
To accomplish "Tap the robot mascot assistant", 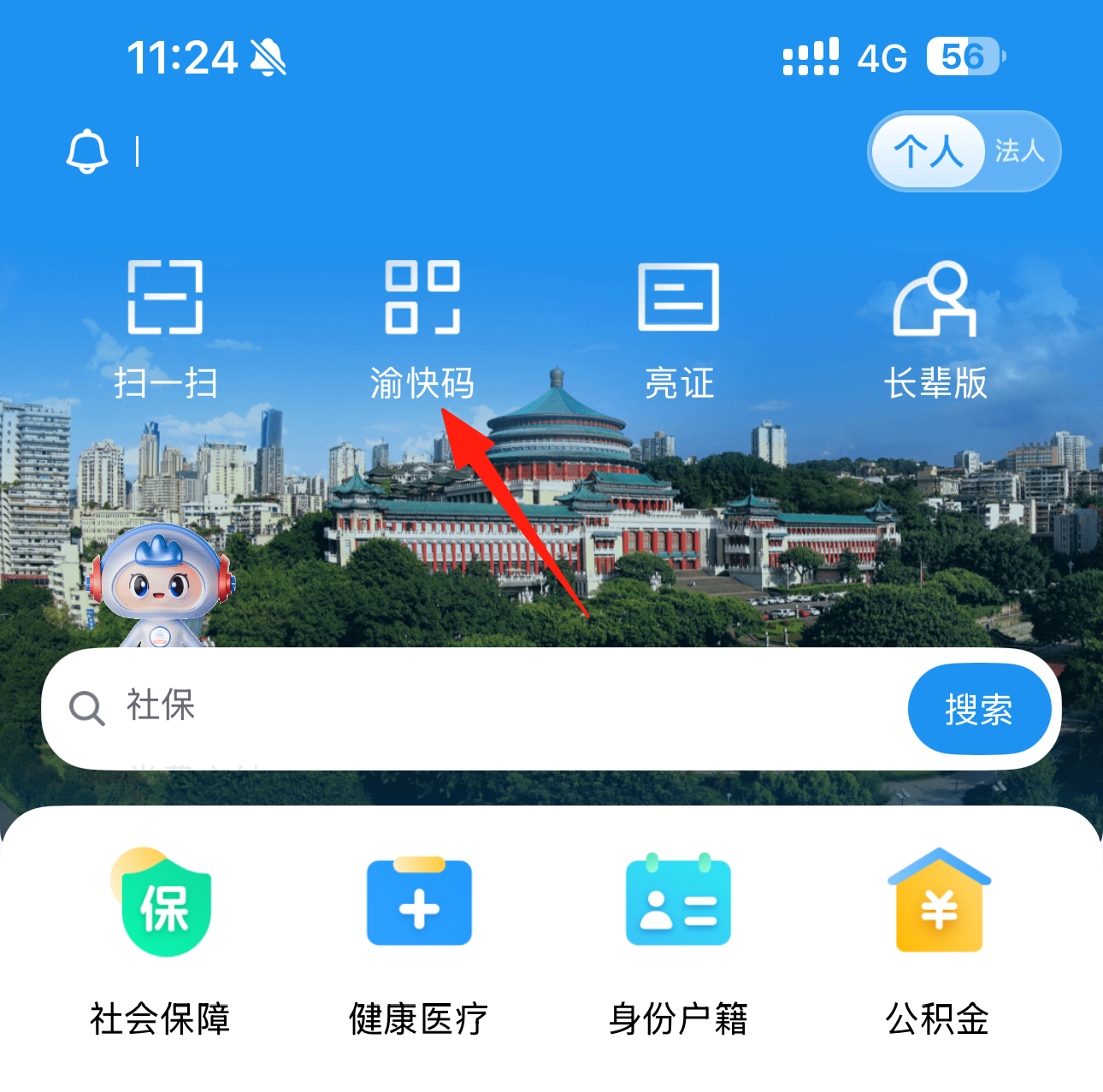I will click(161, 586).
